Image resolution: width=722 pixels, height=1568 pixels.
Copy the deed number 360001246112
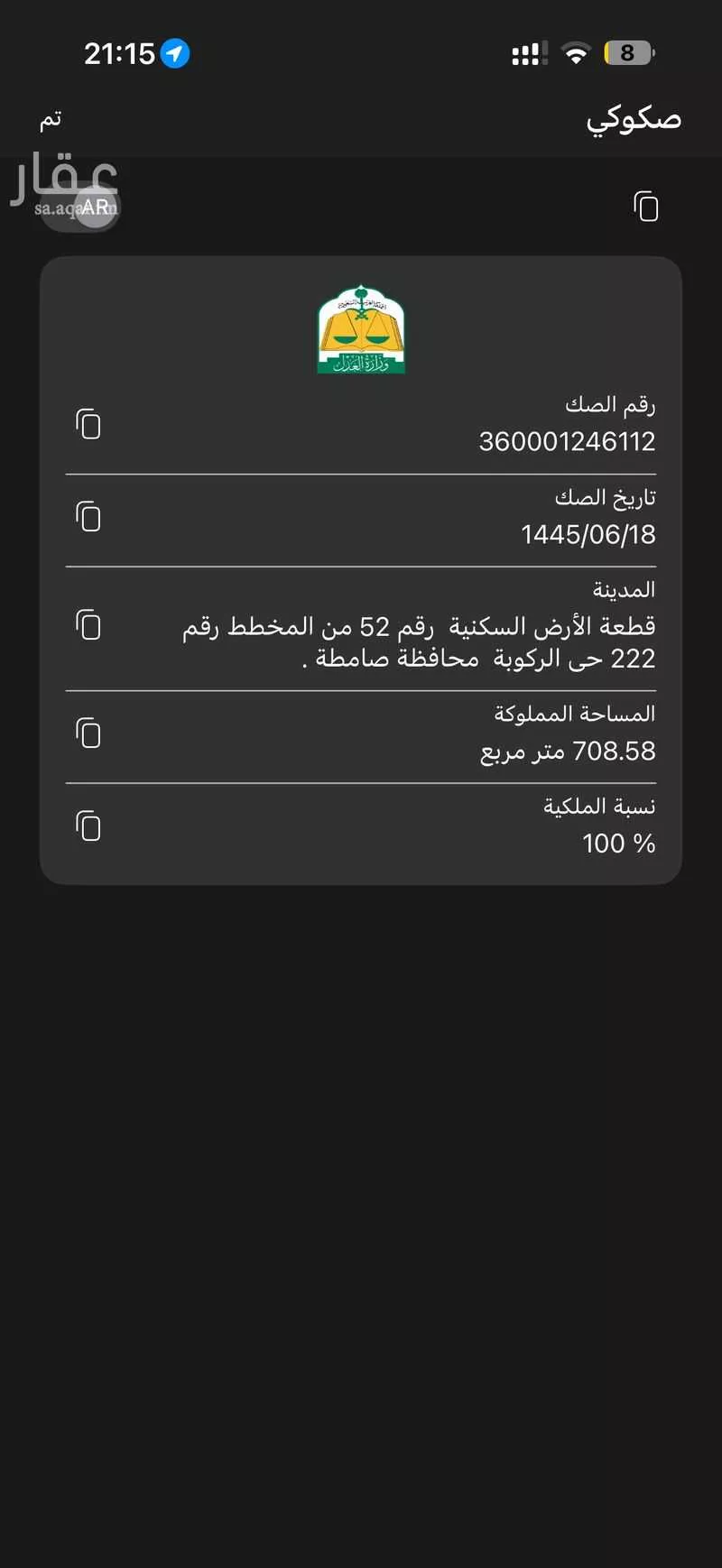(88, 424)
